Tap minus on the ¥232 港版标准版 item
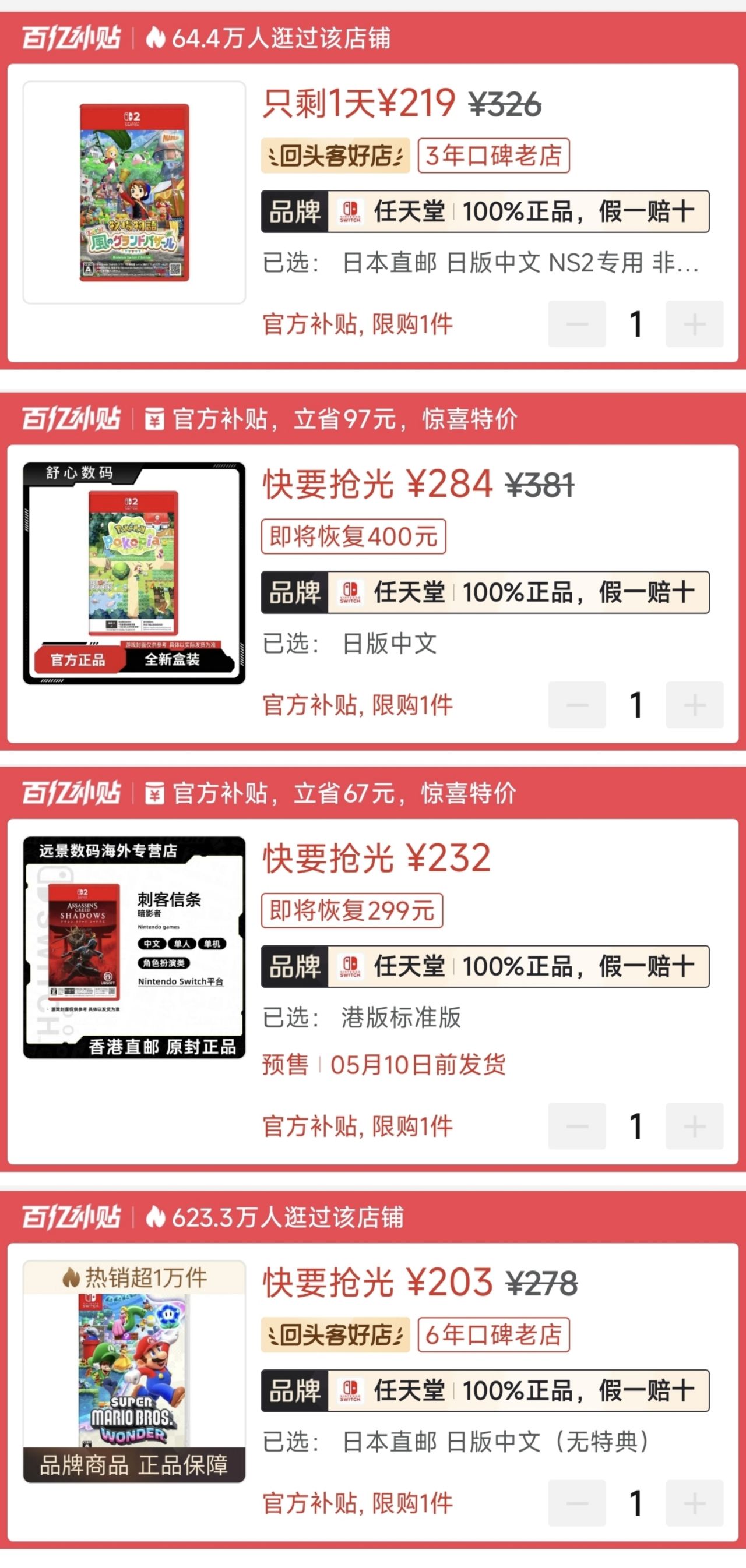Viewport: 746px width, 1568px height. tap(577, 1125)
